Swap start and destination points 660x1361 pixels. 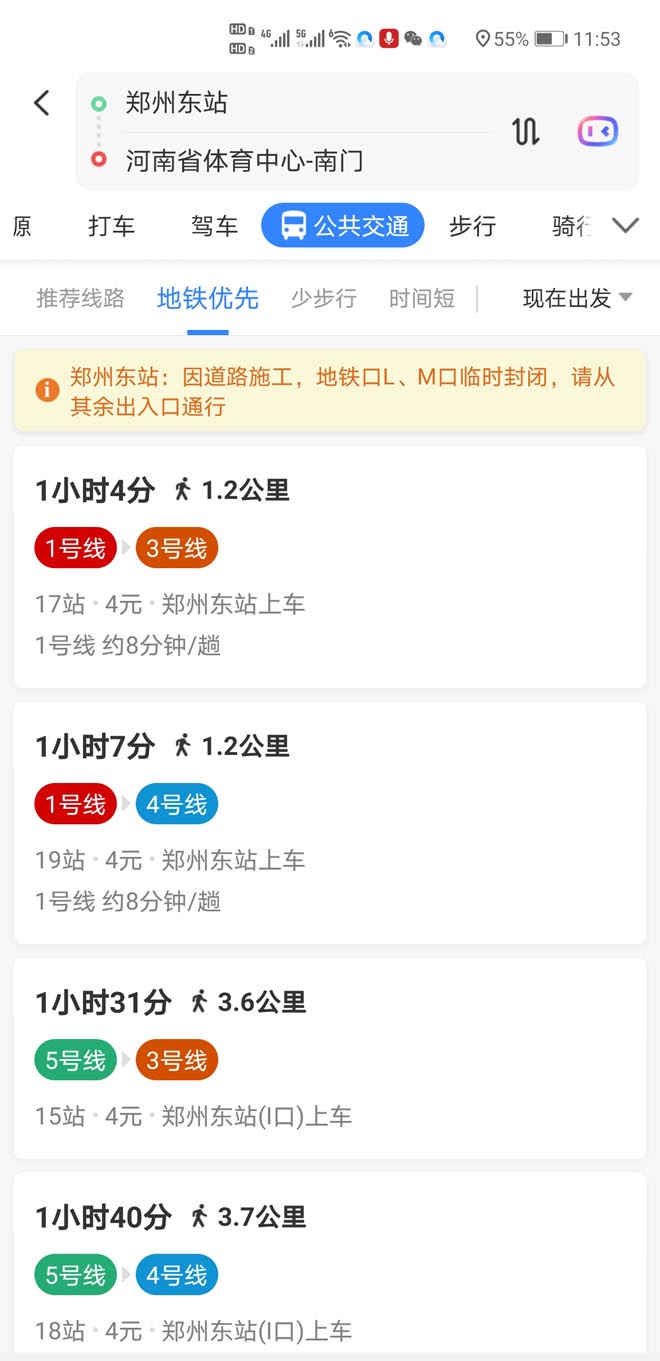click(x=526, y=132)
